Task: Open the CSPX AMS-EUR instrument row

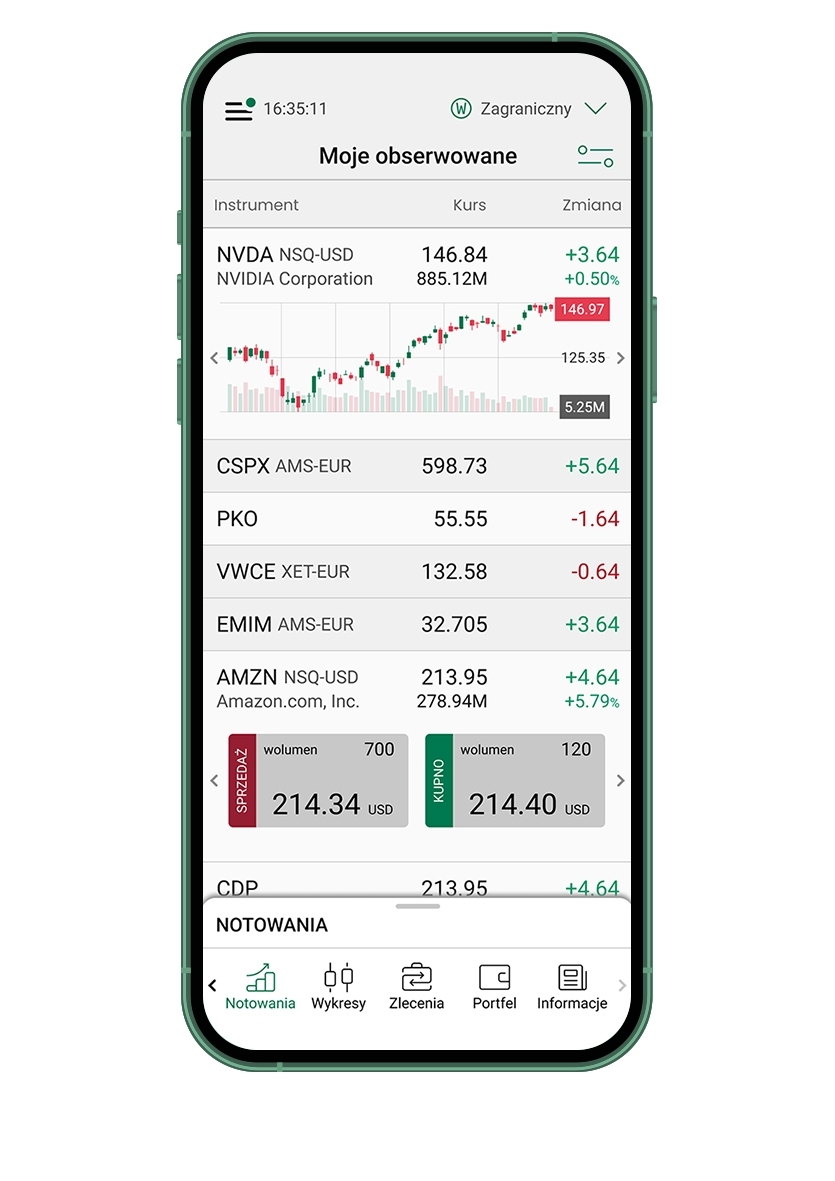Action: [x=416, y=466]
